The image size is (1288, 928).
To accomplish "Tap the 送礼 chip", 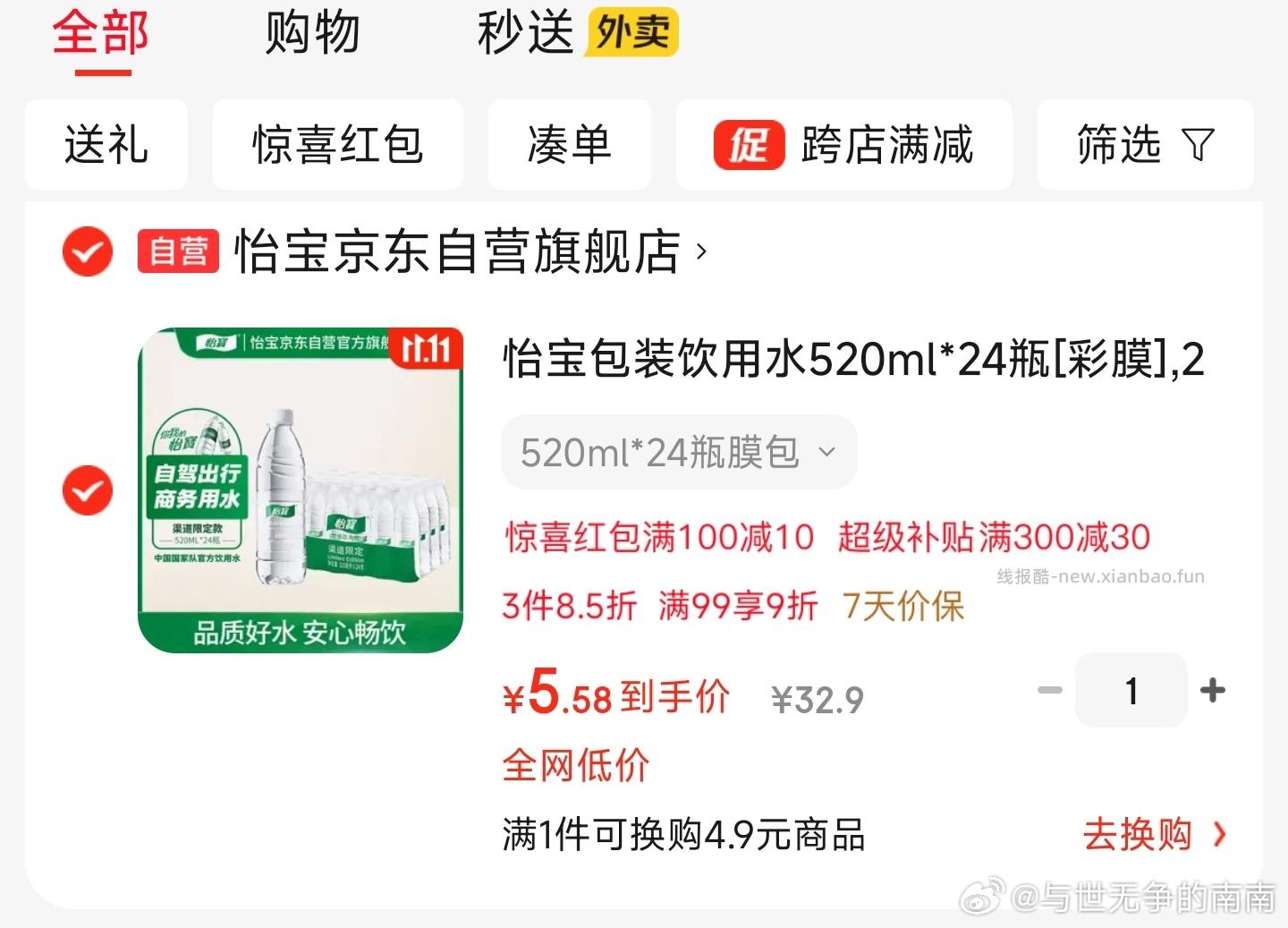I will (106, 145).
